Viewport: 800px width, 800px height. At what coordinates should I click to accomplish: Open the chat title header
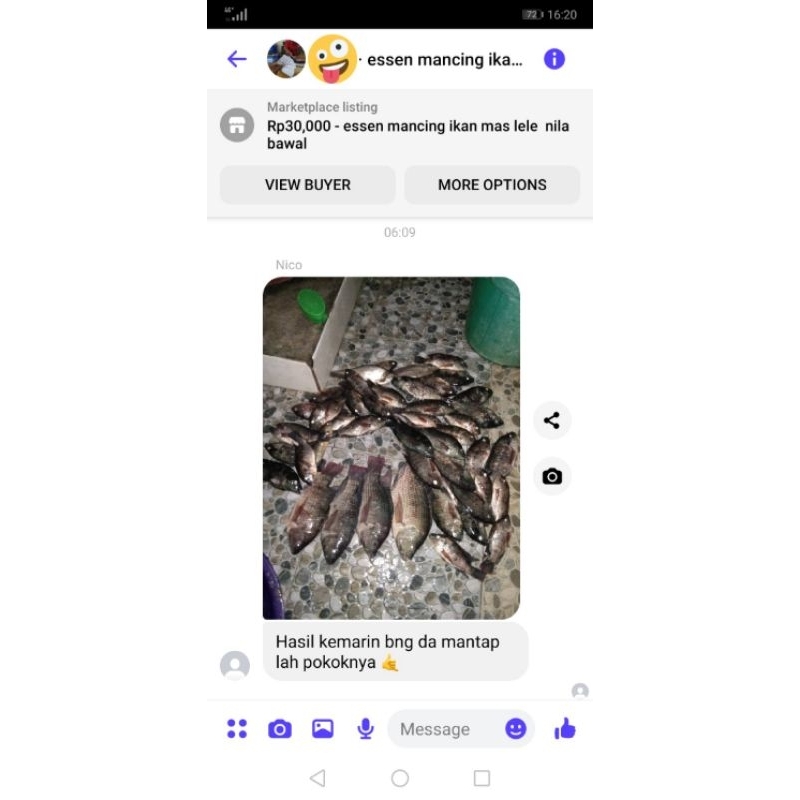[x=444, y=60]
